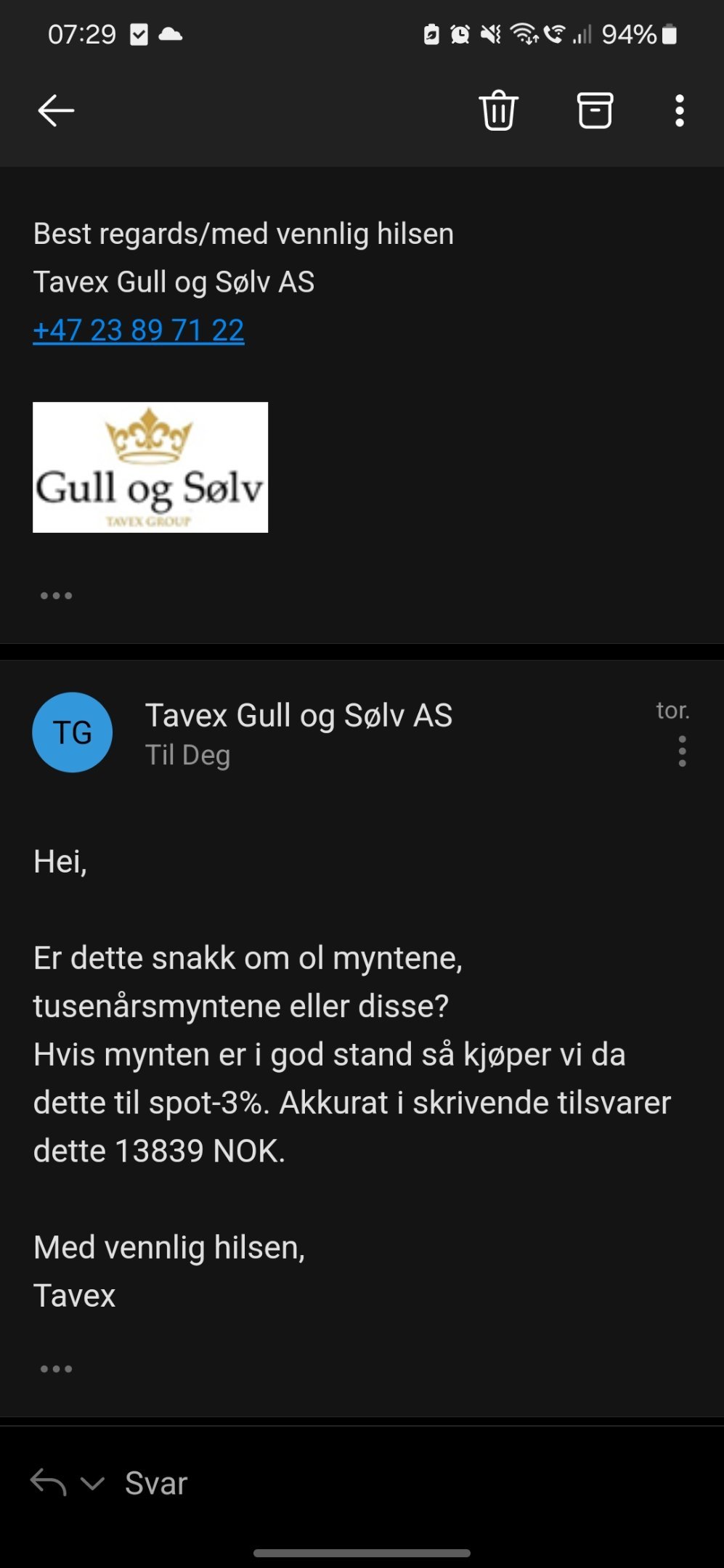This screenshot has width=724, height=1568.
Task: Open the TG sender avatar
Action: pyautogui.click(x=73, y=732)
